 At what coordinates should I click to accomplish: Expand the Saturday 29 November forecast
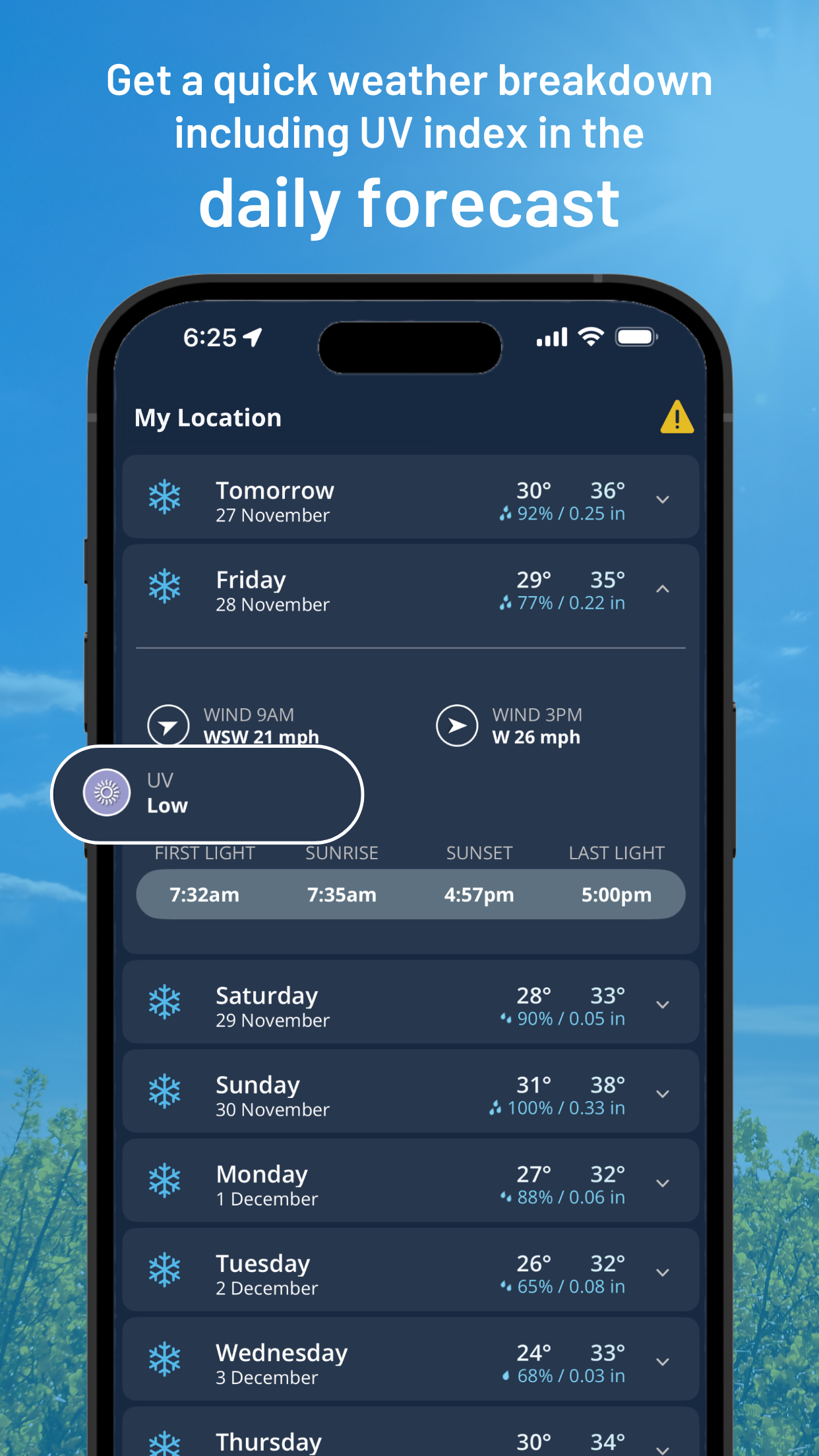663,1005
